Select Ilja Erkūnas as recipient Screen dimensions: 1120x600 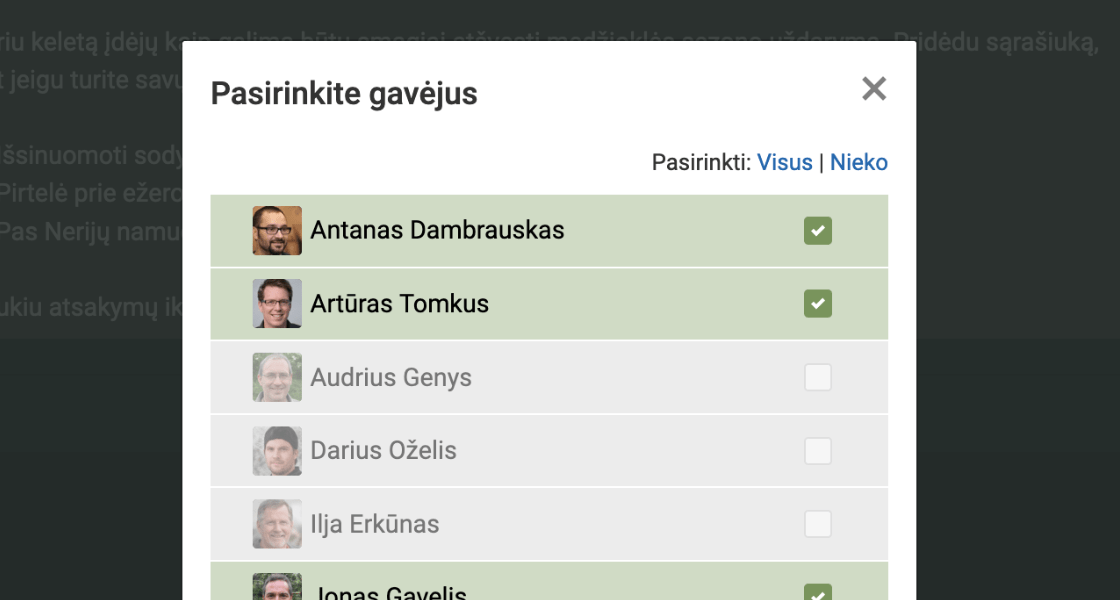coord(818,524)
